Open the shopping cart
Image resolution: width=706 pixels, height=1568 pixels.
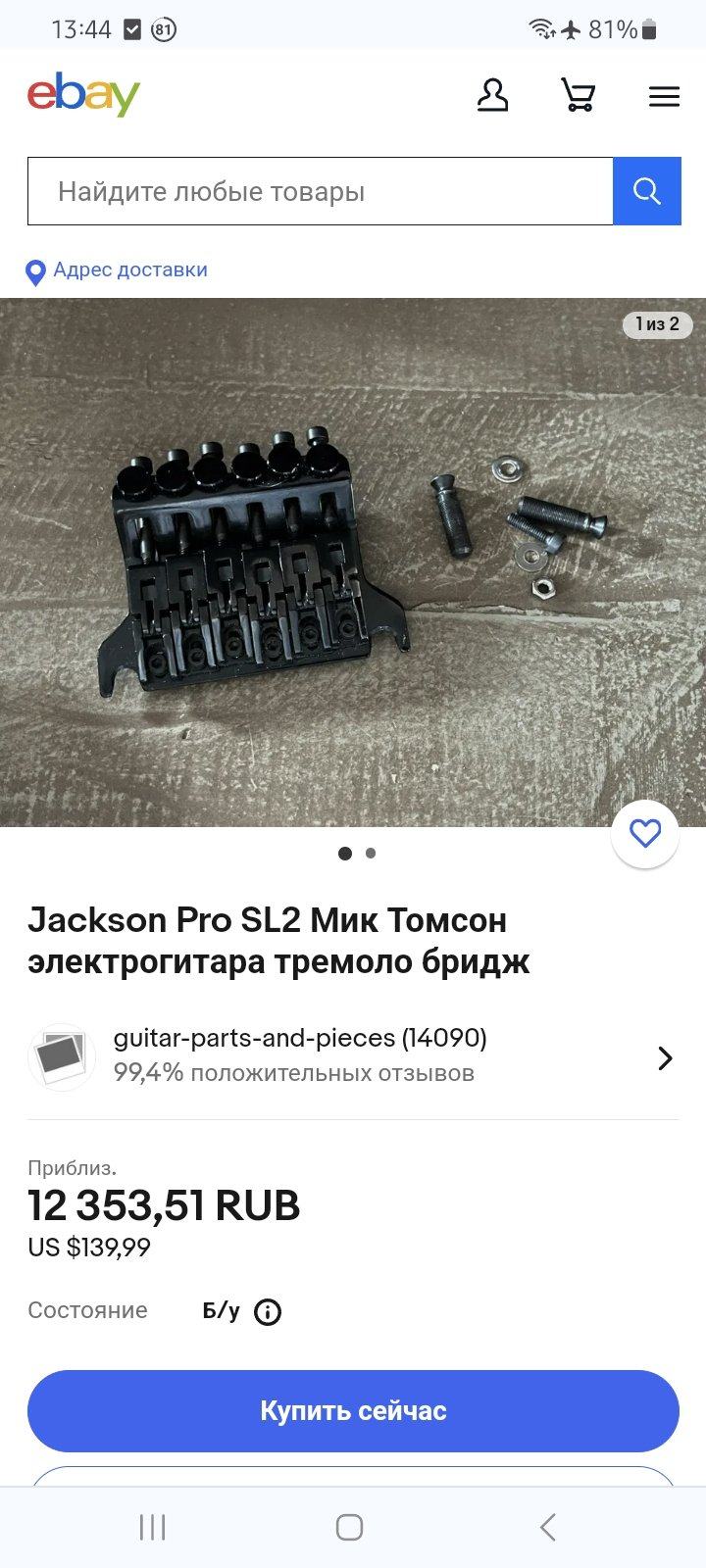[x=578, y=95]
